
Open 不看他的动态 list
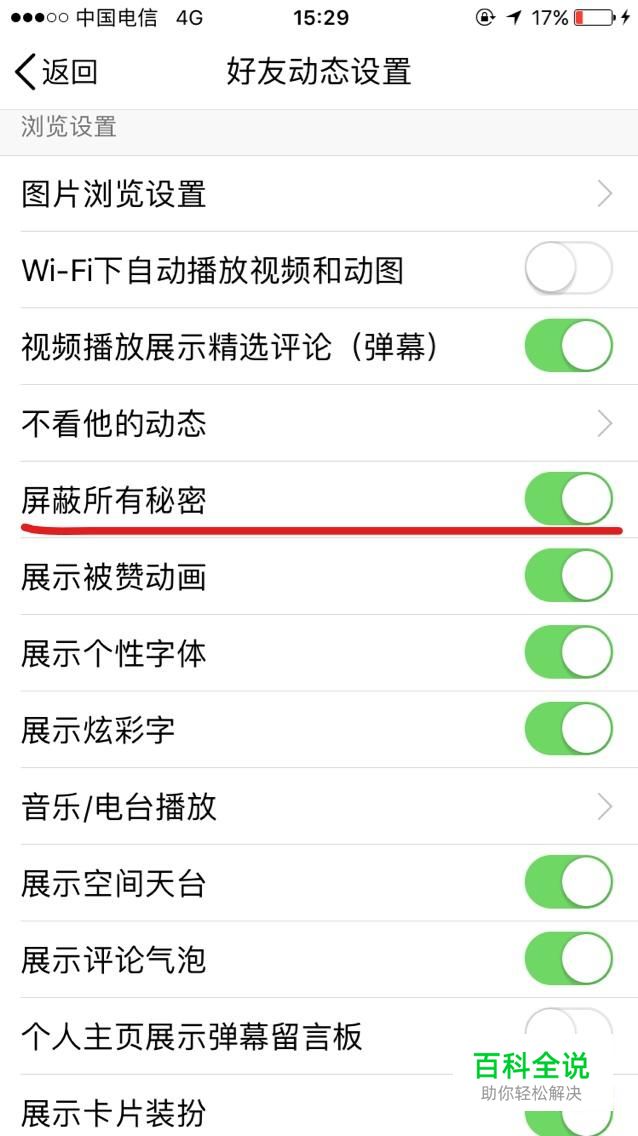coord(319,423)
